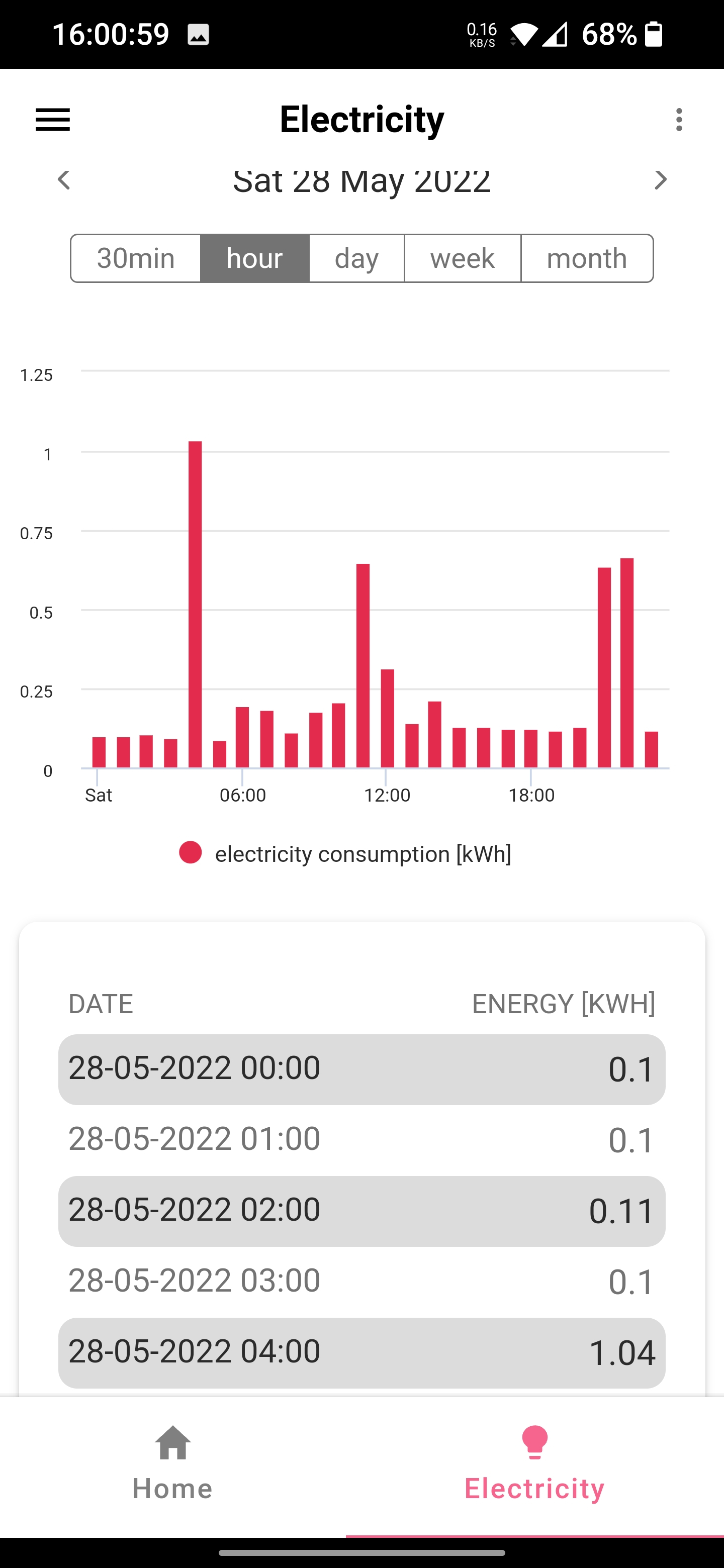The image size is (724, 1568).
Task: Go to the previous day
Action: pyautogui.click(x=63, y=179)
